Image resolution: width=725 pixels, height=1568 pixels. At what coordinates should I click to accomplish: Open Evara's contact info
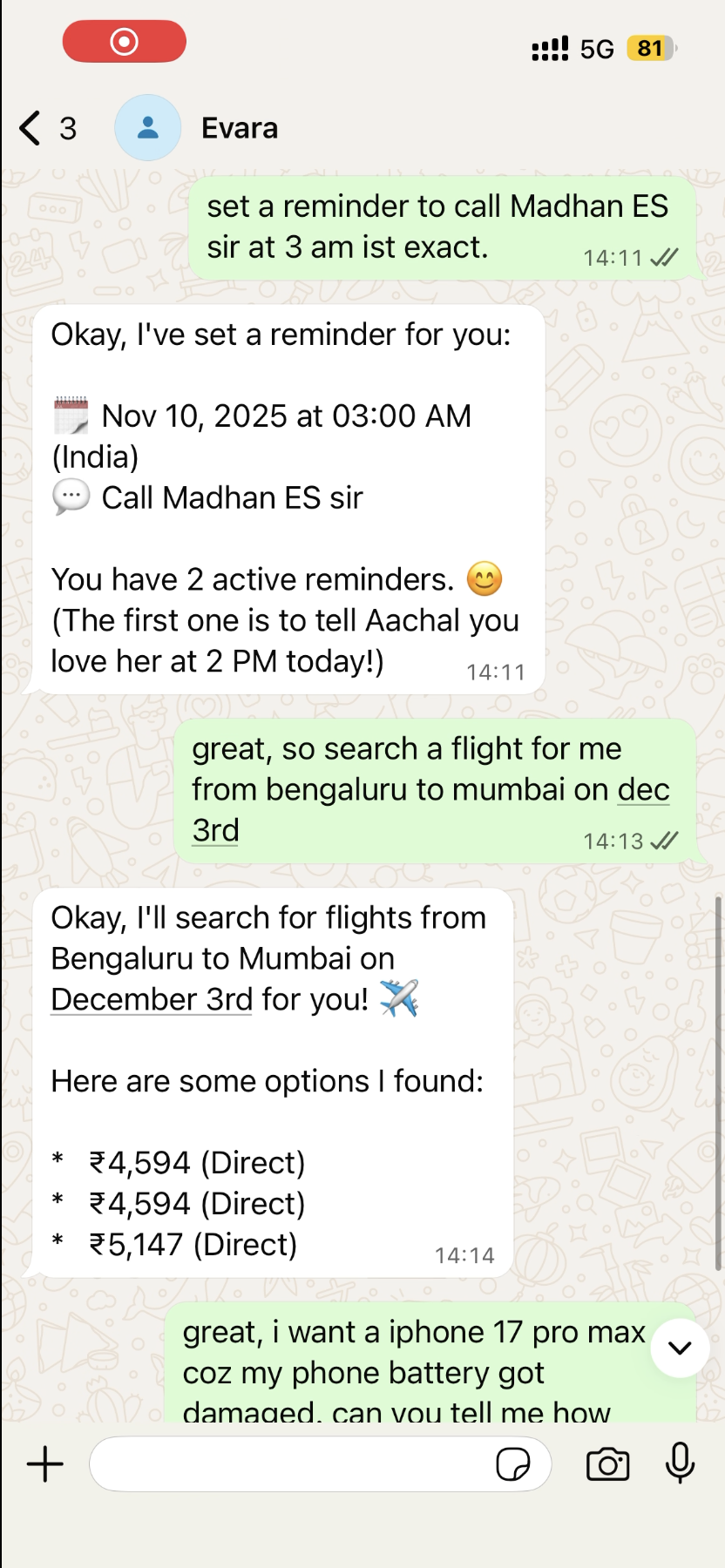pos(240,128)
